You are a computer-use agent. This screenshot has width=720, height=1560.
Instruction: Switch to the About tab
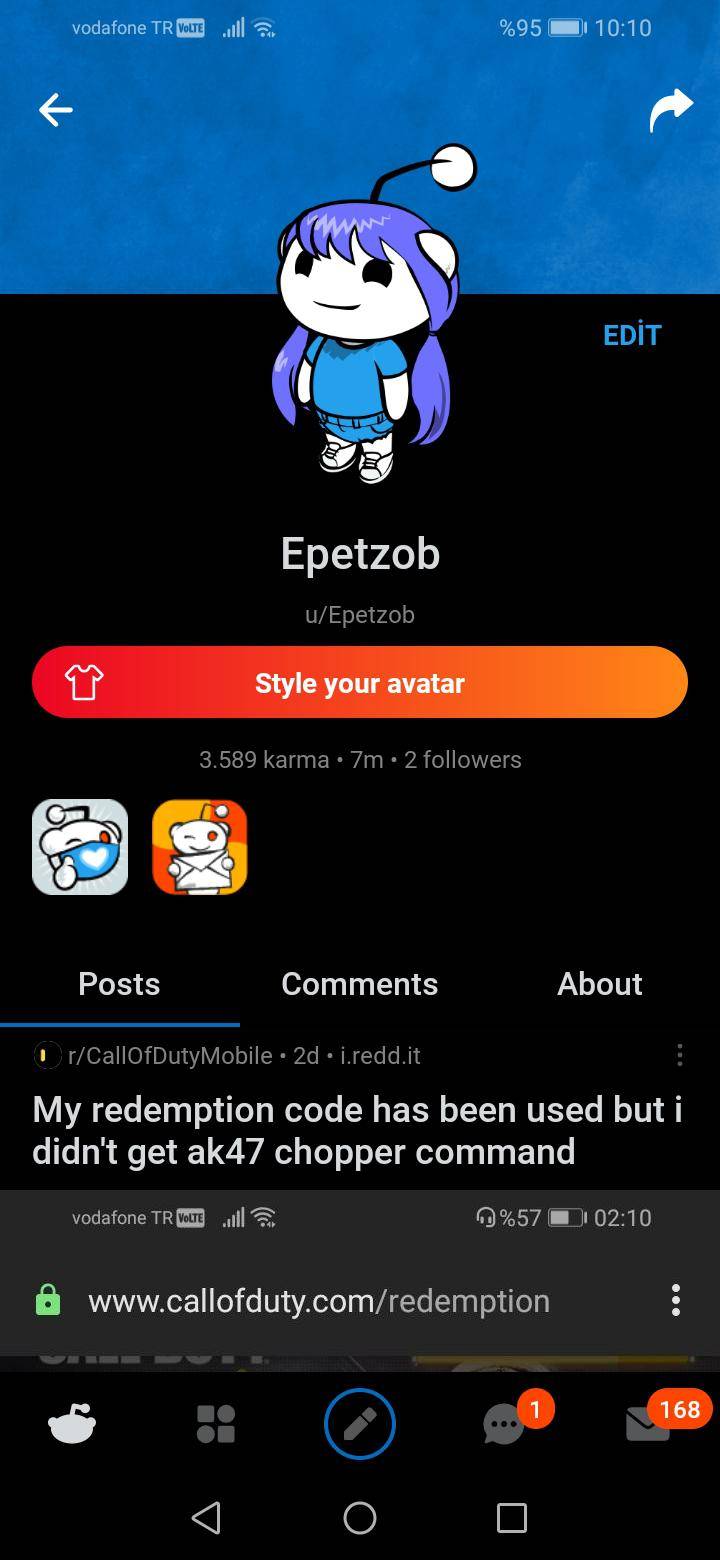click(x=599, y=984)
